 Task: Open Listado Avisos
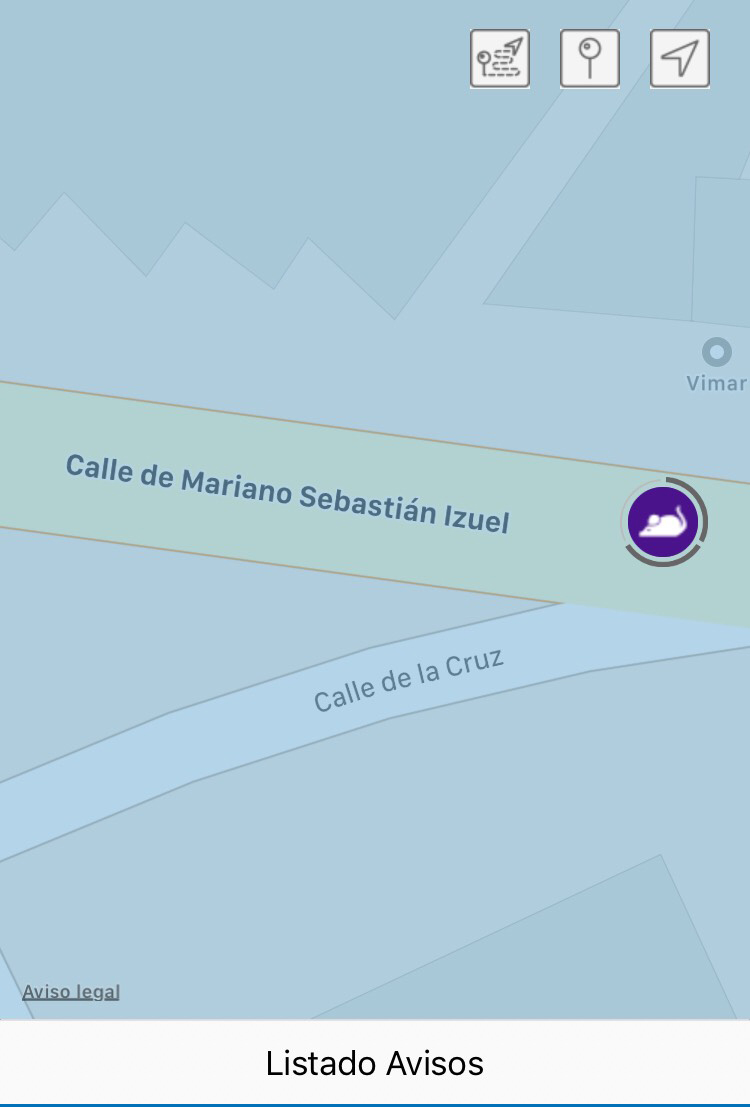[375, 1062]
